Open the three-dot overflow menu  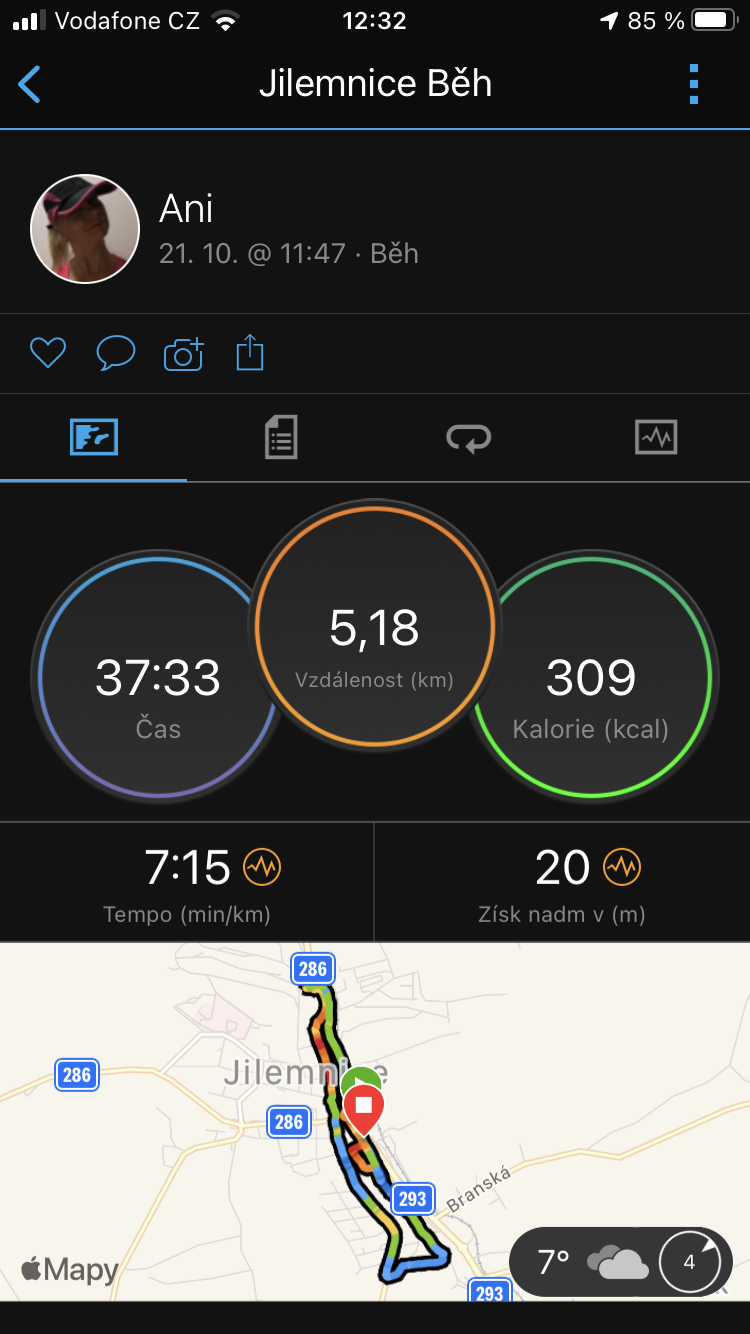694,84
